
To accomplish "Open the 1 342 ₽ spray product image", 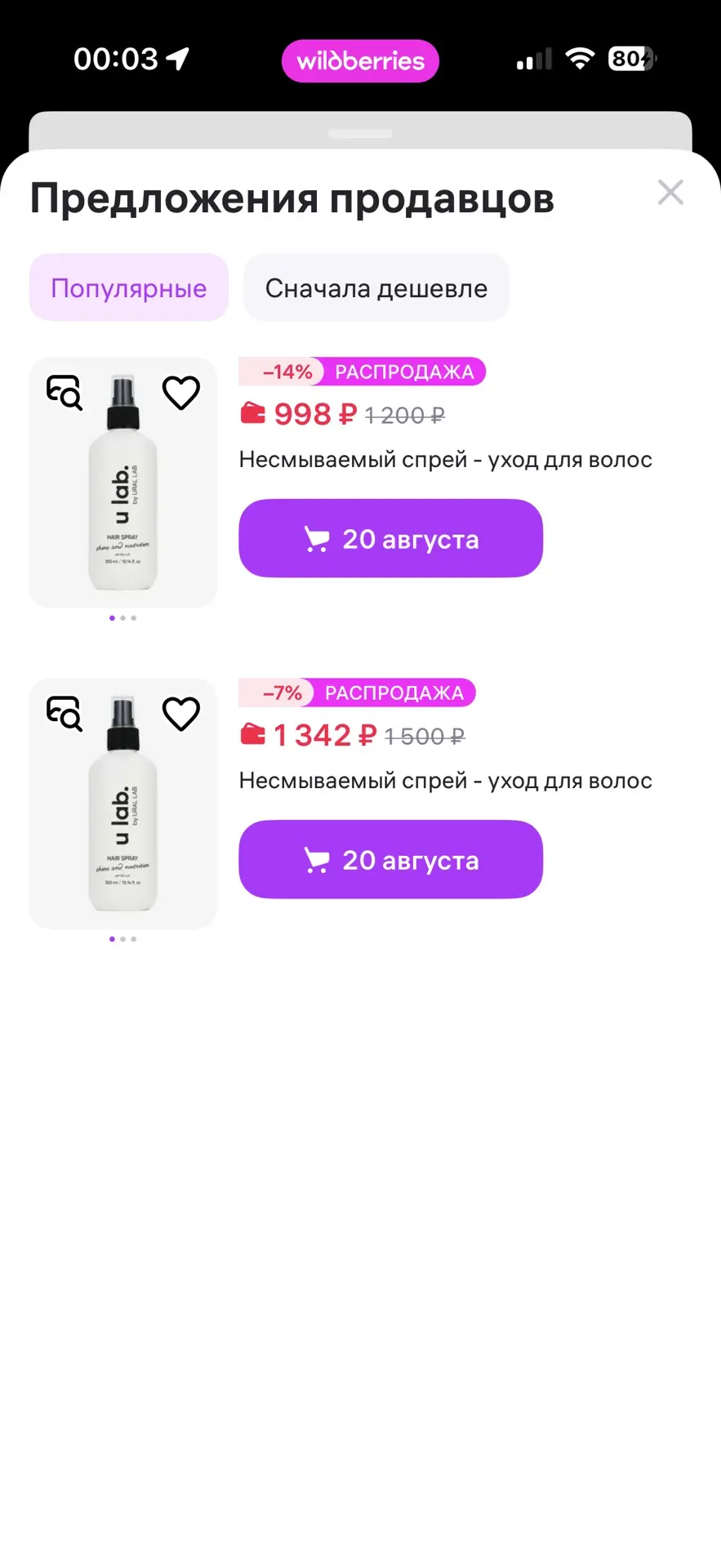I will coord(122,804).
